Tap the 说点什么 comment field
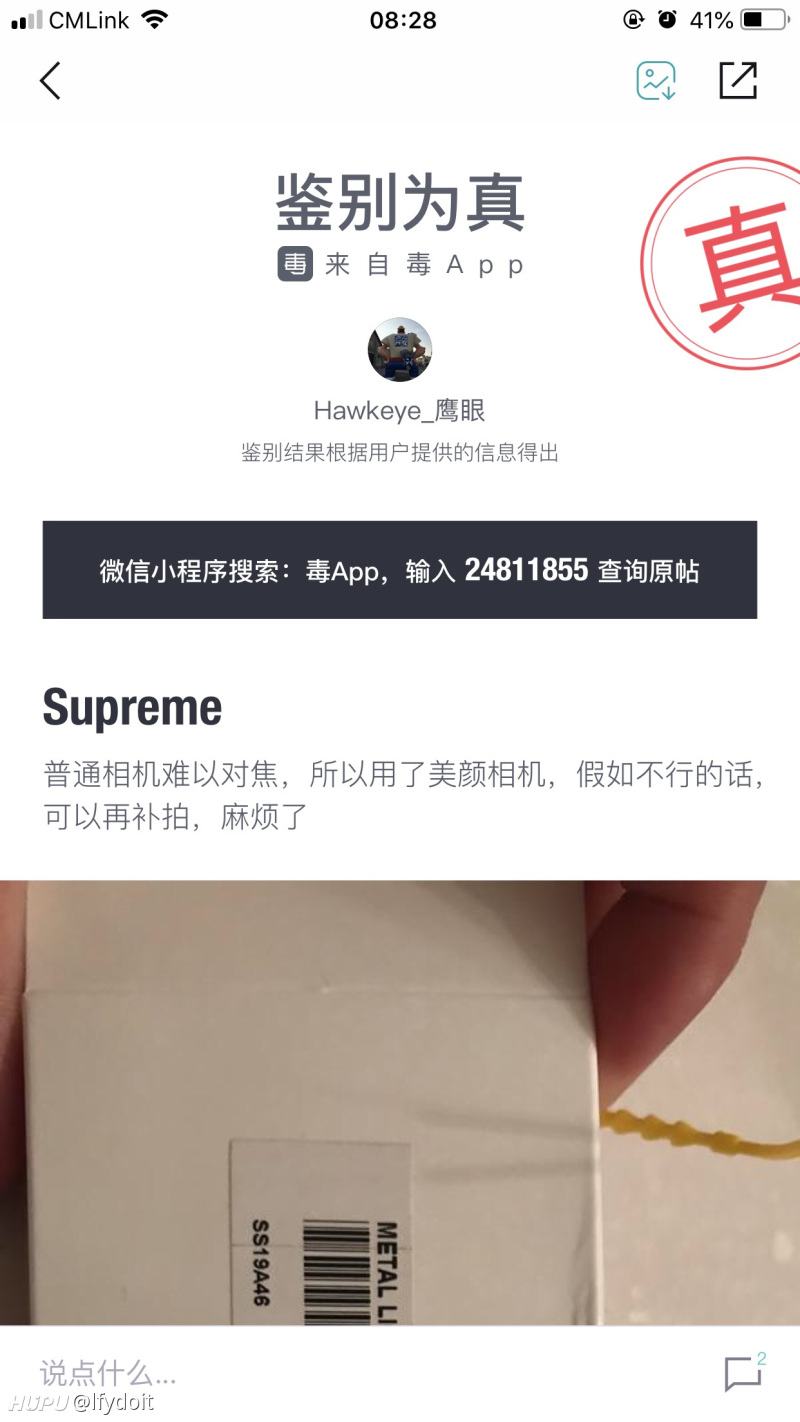This screenshot has height=1422, width=800. [x=300, y=1371]
